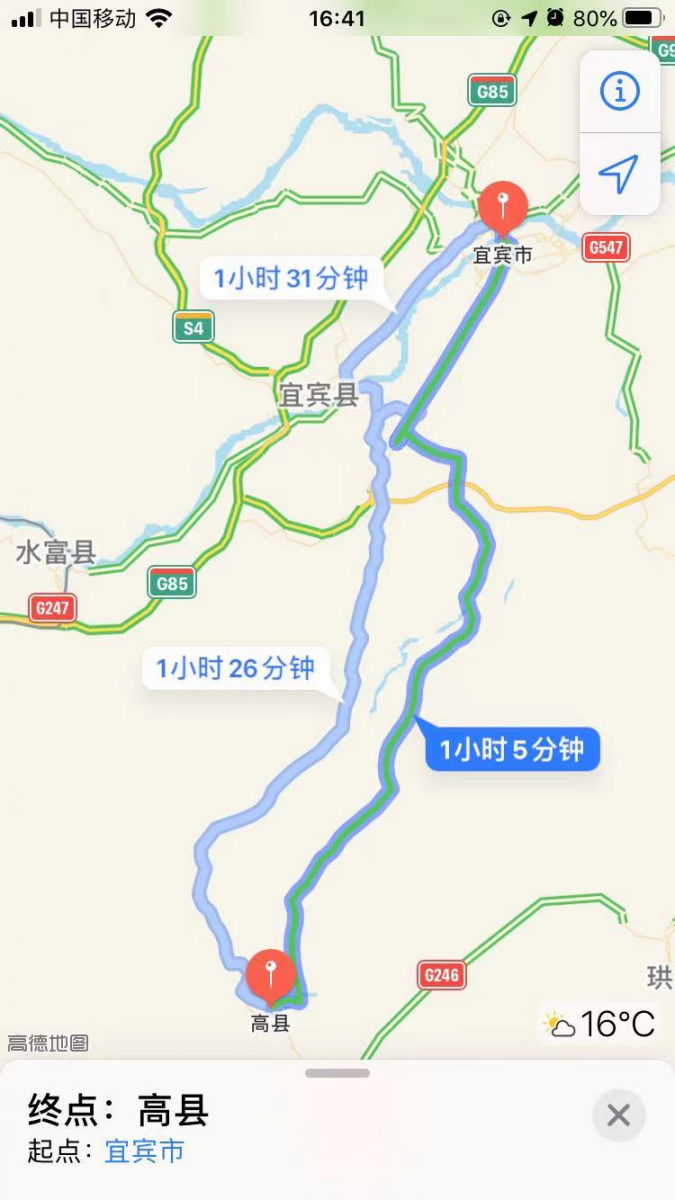Choose the 1小时 5分钟 route
Image resolution: width=675 pixels, height=1200 pixels.
pyautogui.click(x=512, y=750)
